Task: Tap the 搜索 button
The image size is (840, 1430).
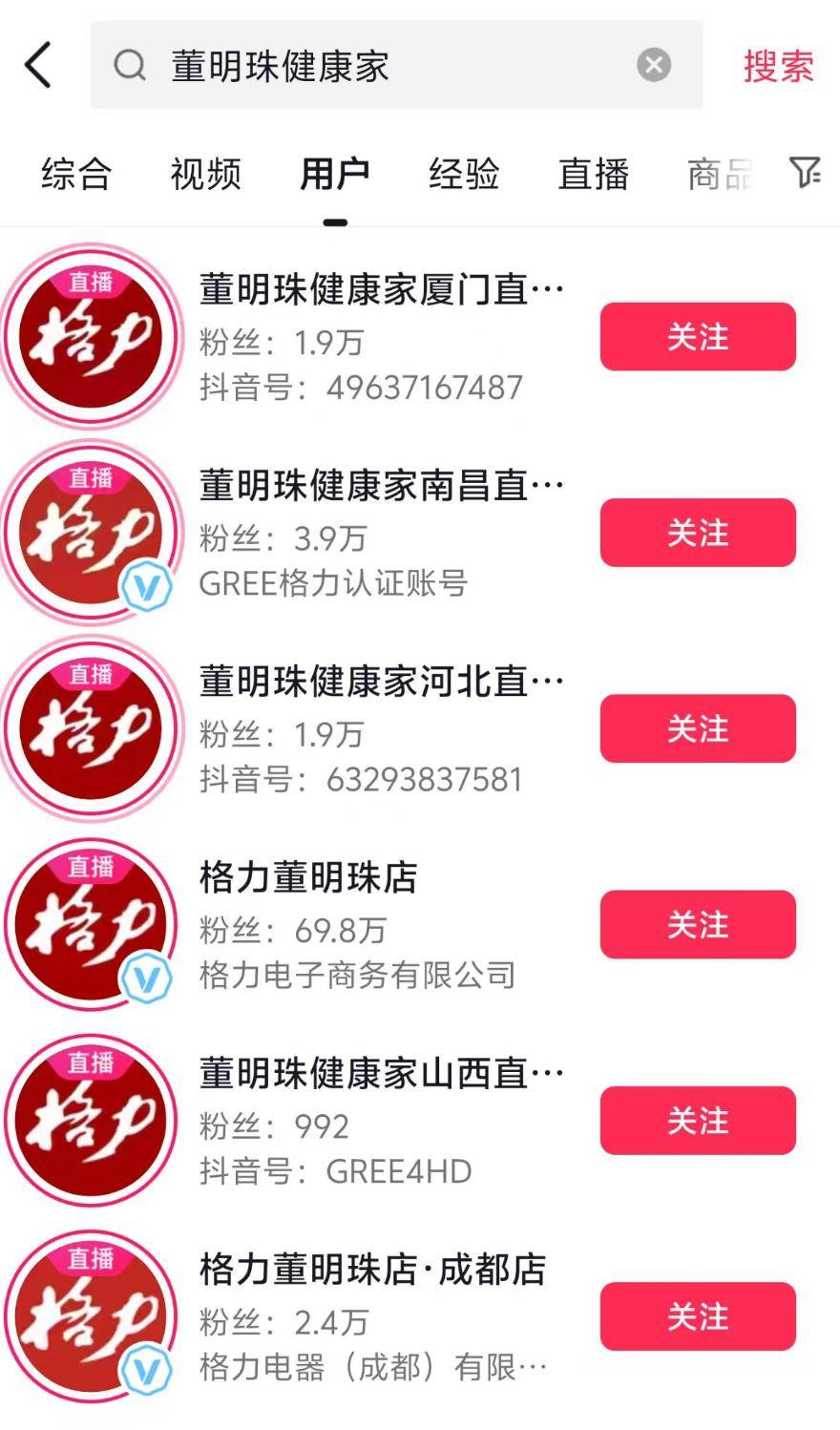Action: [778, 66]
